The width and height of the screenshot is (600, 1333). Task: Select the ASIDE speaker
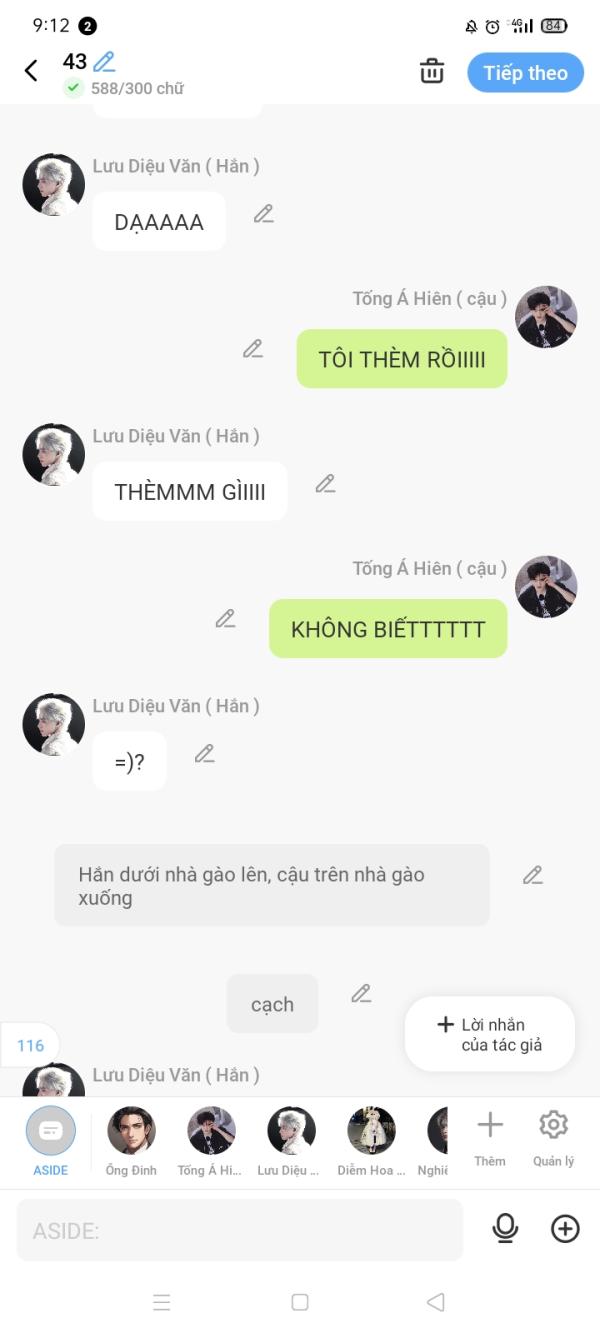pyautogui.click(x=51, y=1140)
